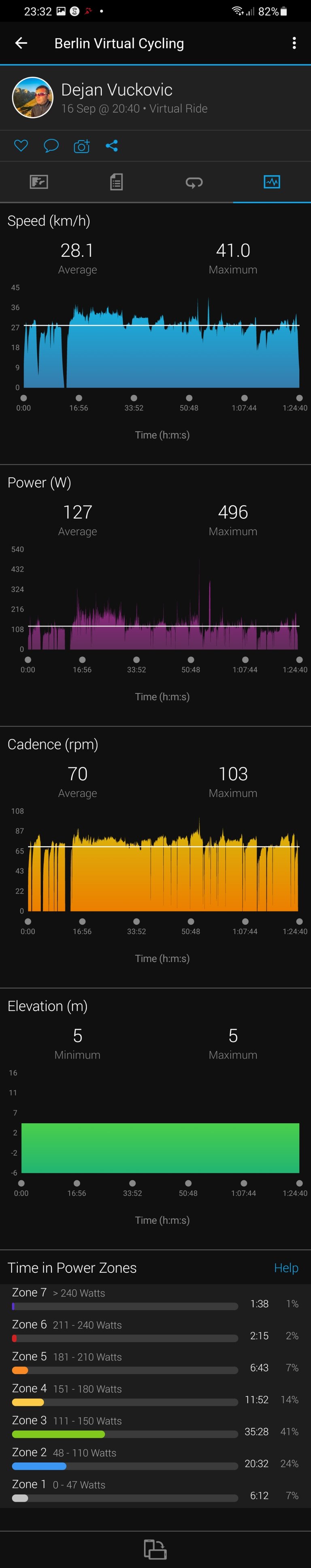311x1568 pixels.
Task: Switch to the overview tab
Action: point(39,181)
